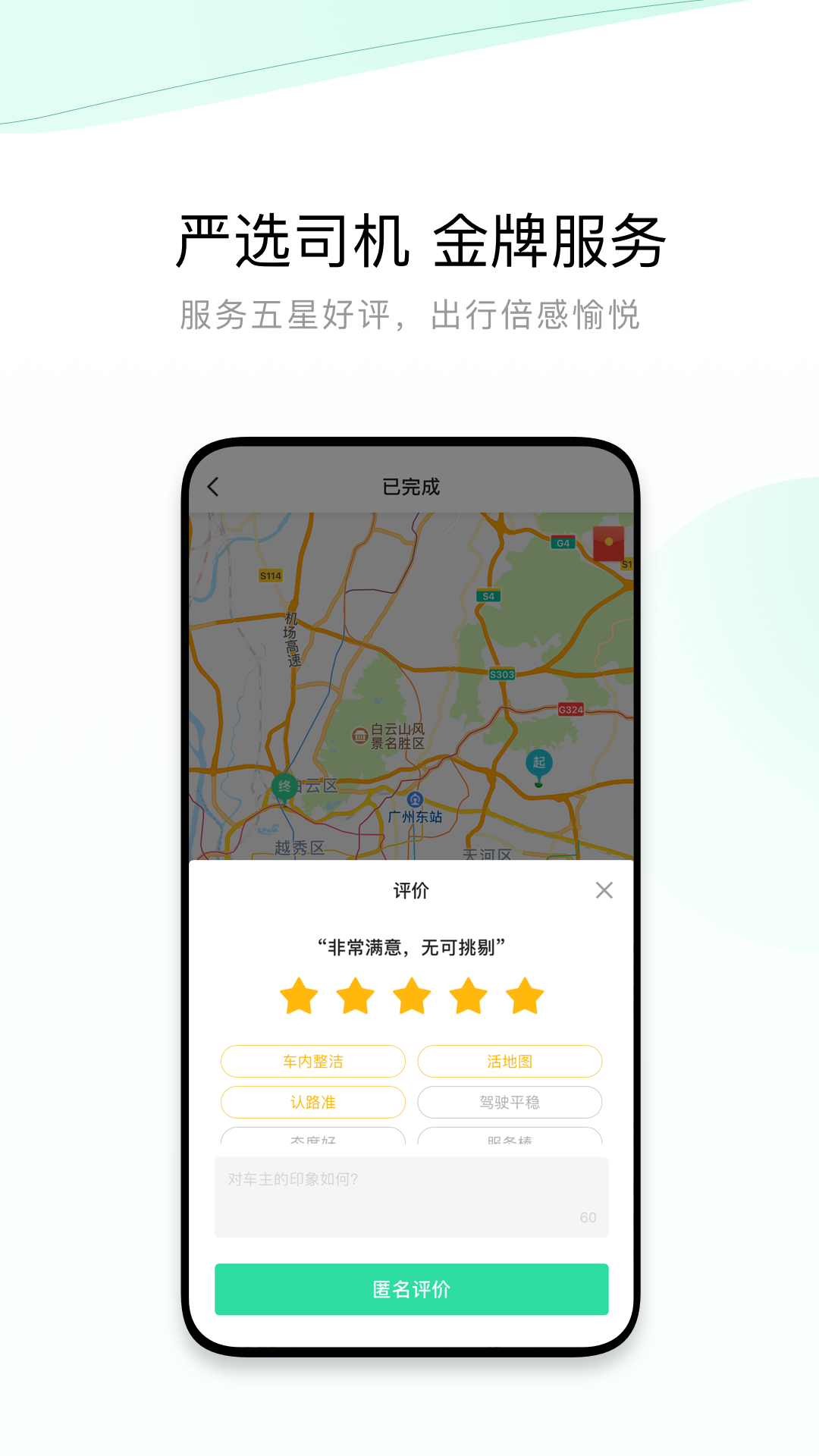Tap the S303 road label on map

(500, 674)
